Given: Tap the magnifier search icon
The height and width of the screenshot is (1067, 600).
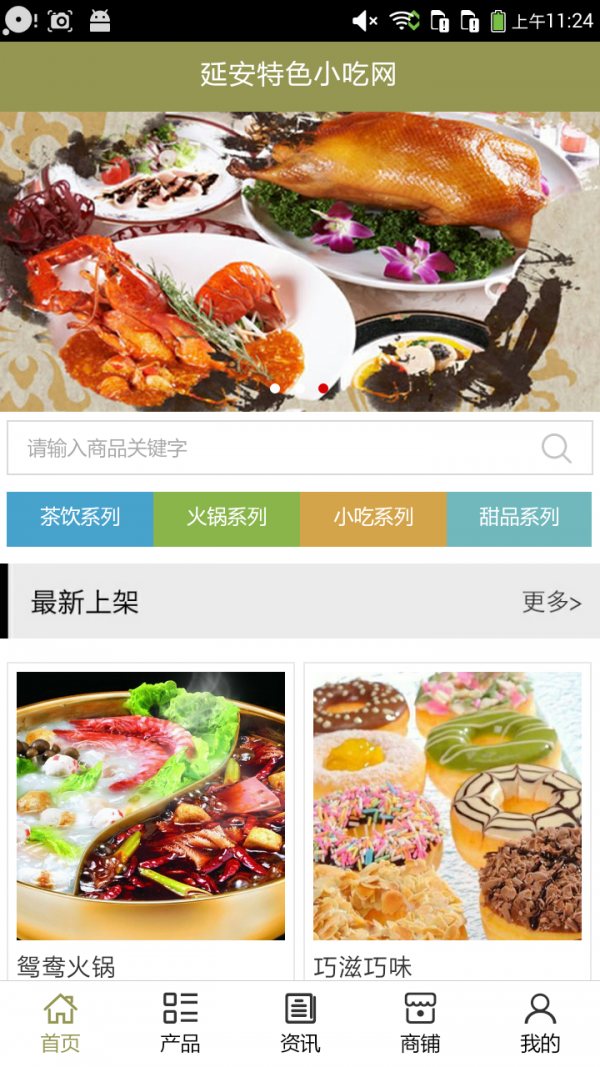Looking at the screenshot, I should pyautogui.click(x=556, y=448).
